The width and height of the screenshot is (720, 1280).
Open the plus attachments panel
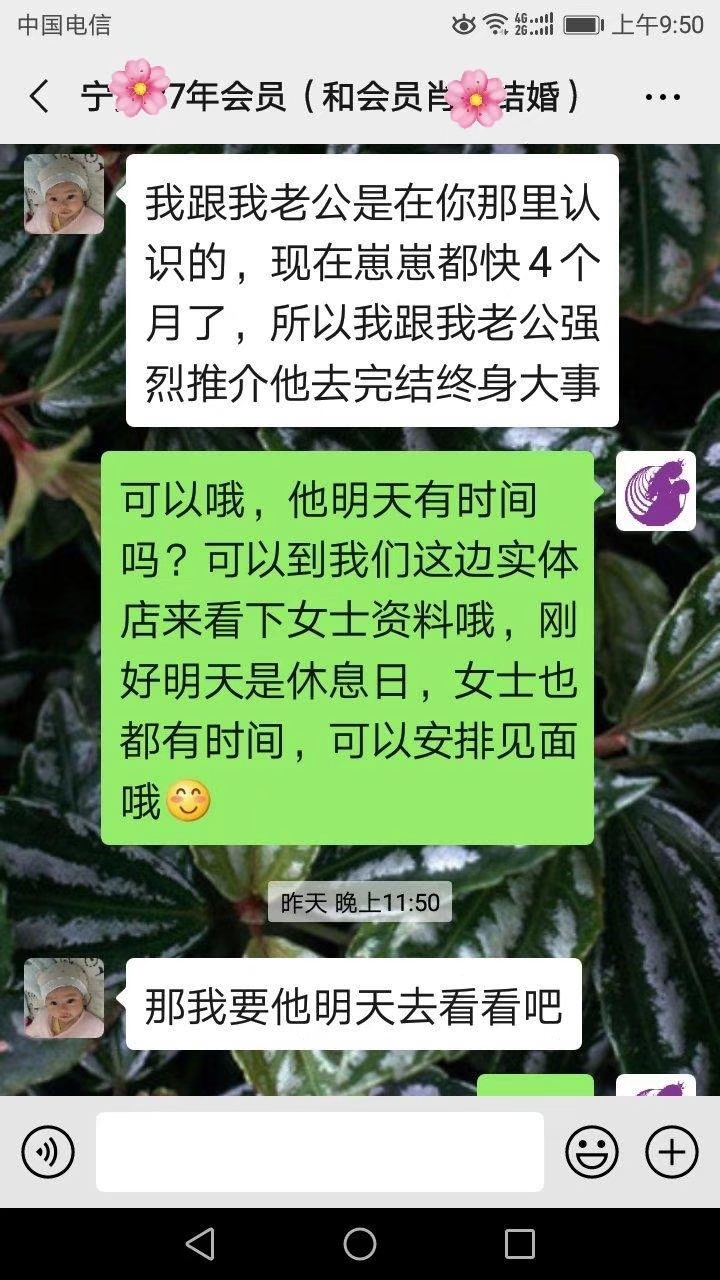pos(672,1152)
